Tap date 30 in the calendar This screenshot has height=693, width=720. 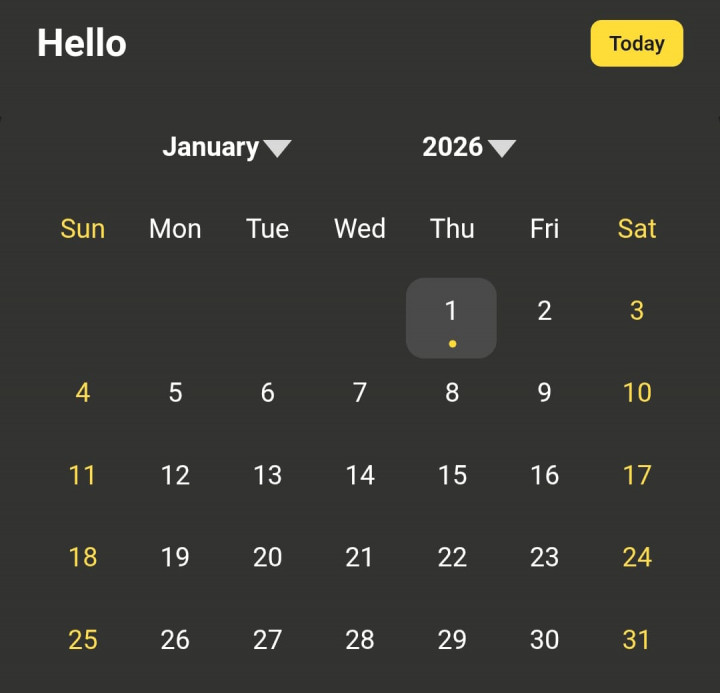tap(544, 639)
